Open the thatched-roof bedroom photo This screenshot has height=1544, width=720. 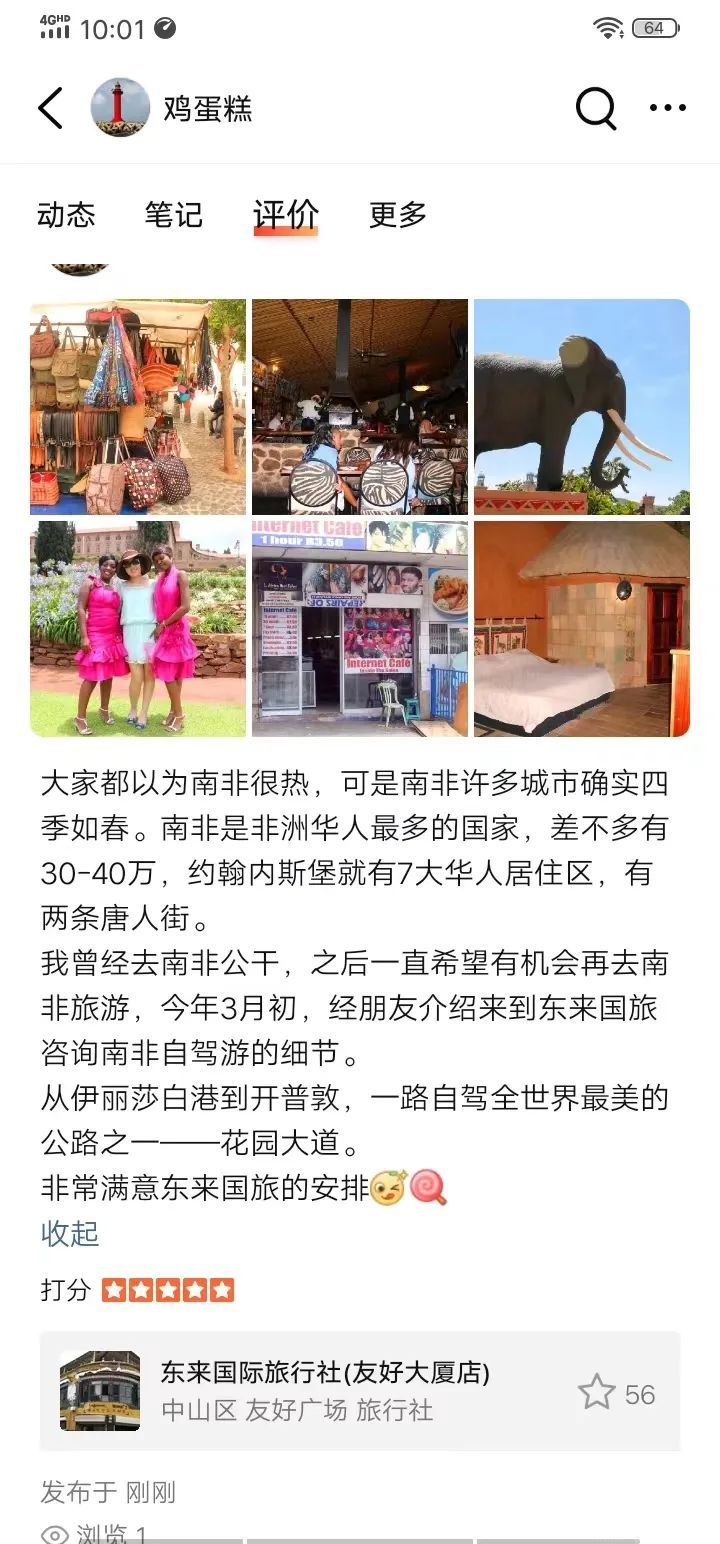pos(582,629)
